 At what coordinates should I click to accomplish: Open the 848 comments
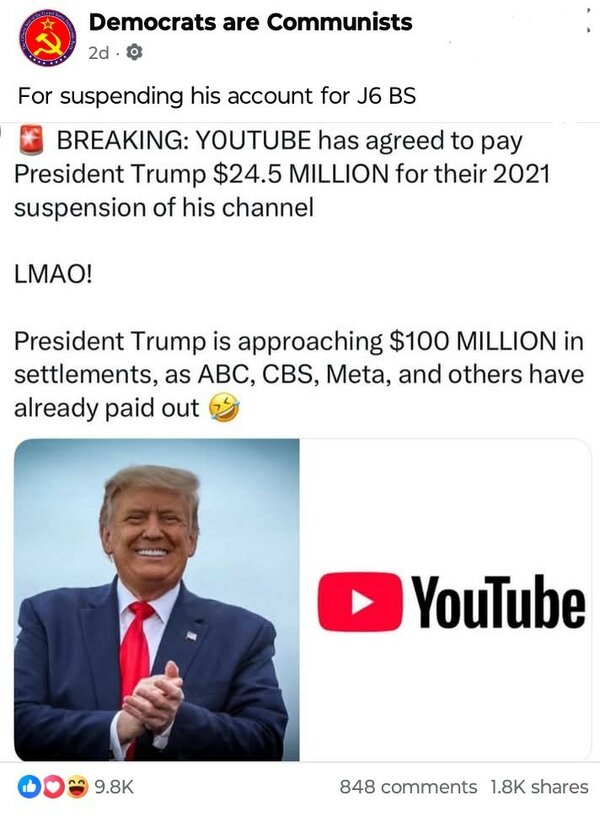(x=408, y=787)
